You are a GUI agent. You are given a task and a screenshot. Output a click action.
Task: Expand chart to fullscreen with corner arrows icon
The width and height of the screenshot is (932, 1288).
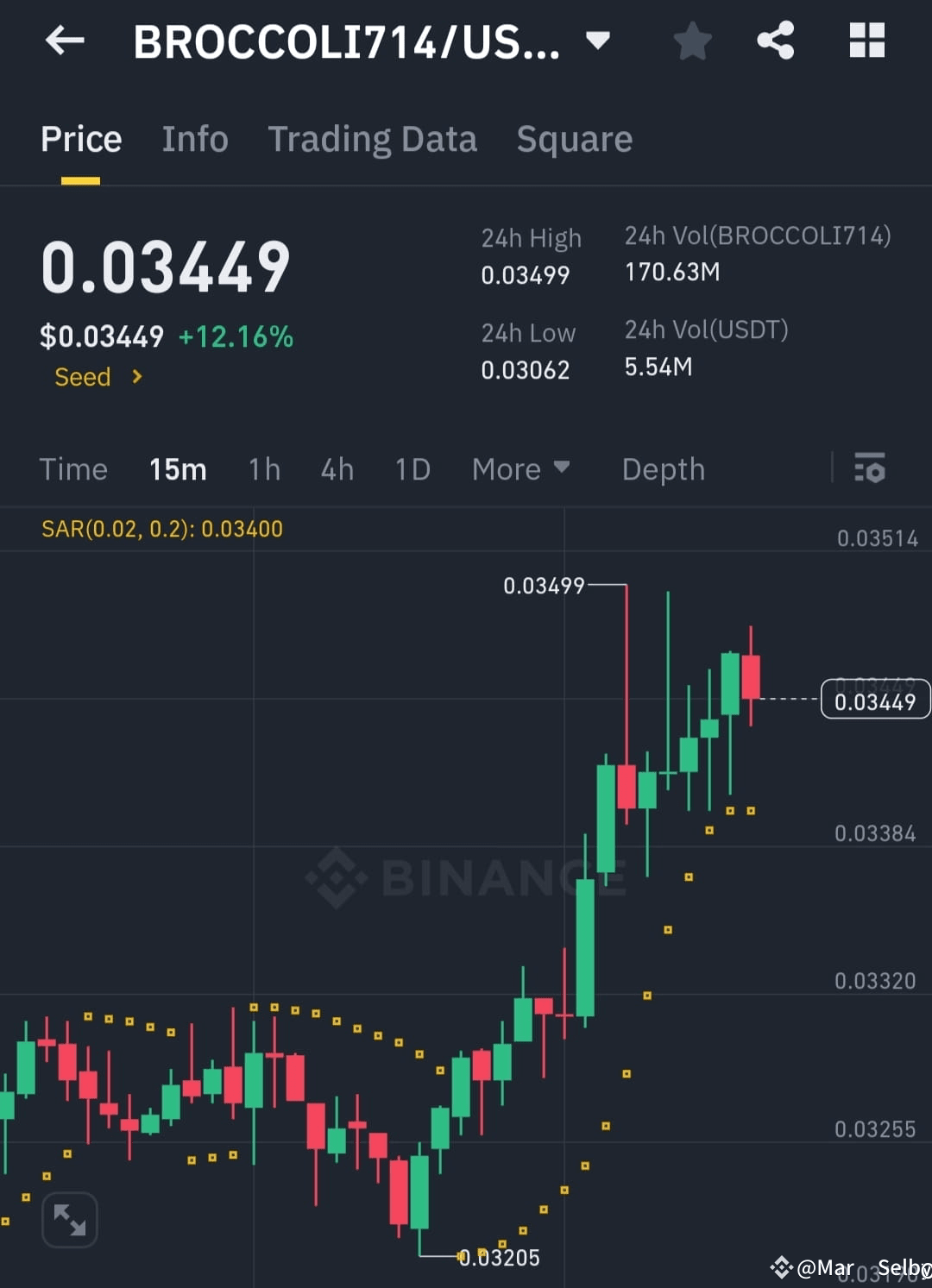click(x=70, y=1220)
